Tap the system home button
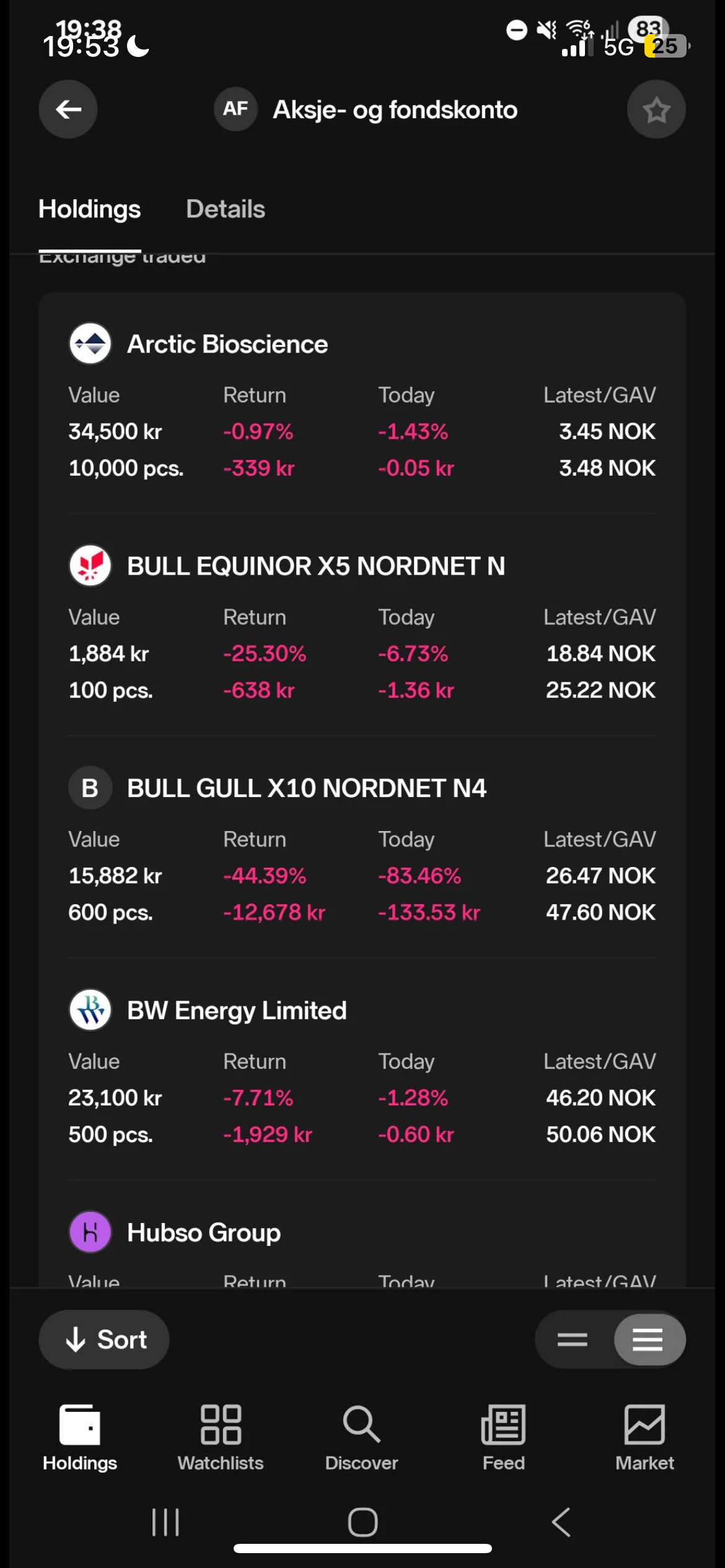Image resolution: width=725 pixels, height=1568 pixels. click(x=362, y=1522)
